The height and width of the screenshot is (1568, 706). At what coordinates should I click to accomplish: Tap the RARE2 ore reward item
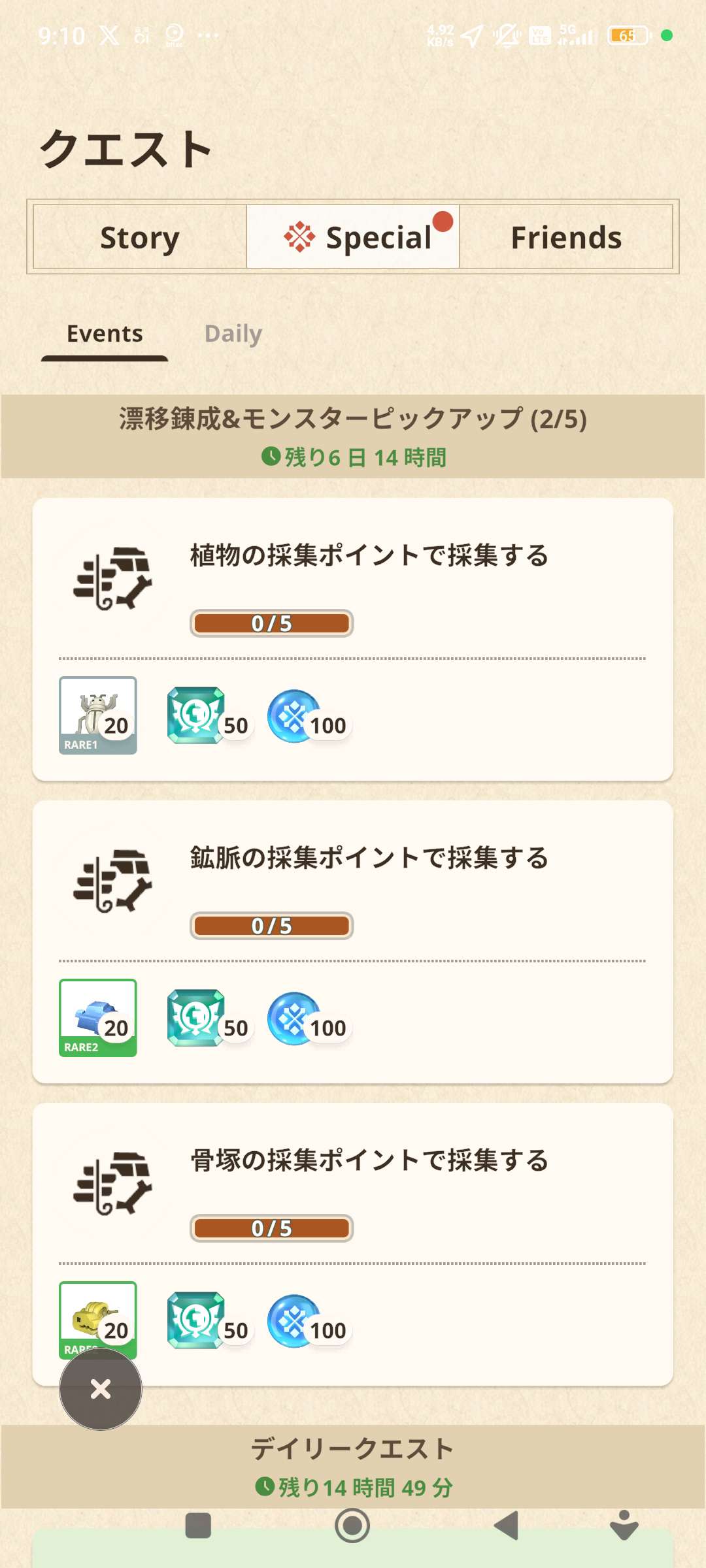pyautogui.click(x=98, y=1018)
